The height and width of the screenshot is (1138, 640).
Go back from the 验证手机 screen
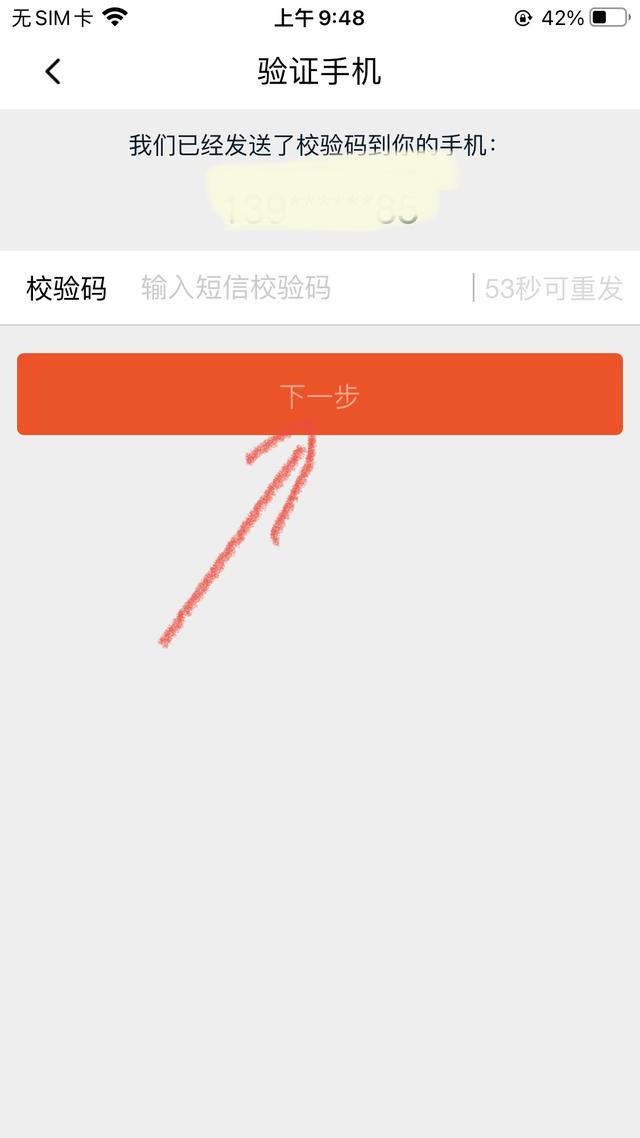53,72
